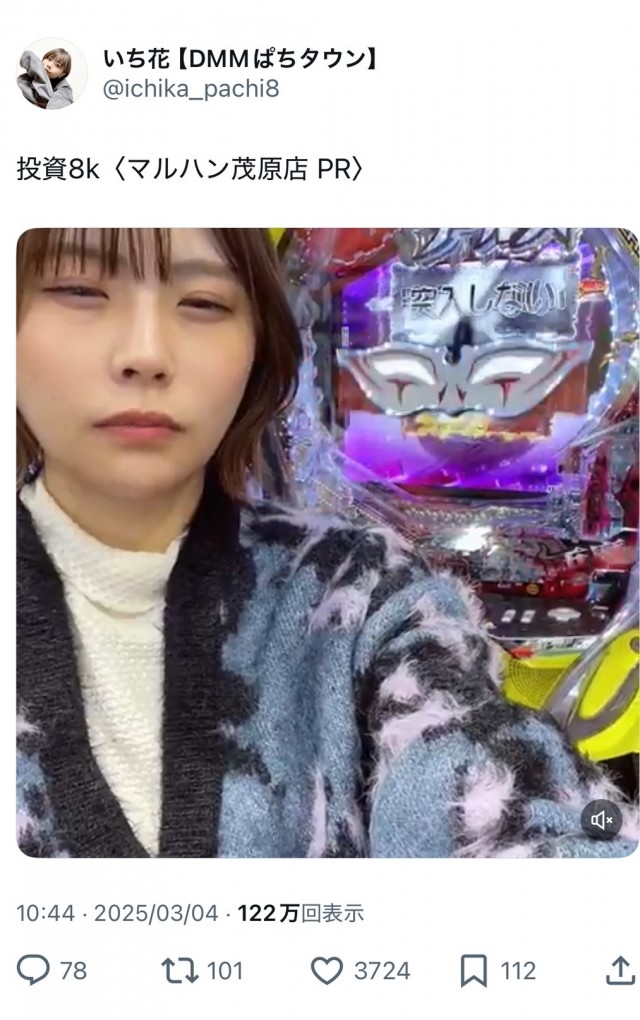This screenshot has width=640, height=1020.
Task: Play the video in the post
Action: 327,542
